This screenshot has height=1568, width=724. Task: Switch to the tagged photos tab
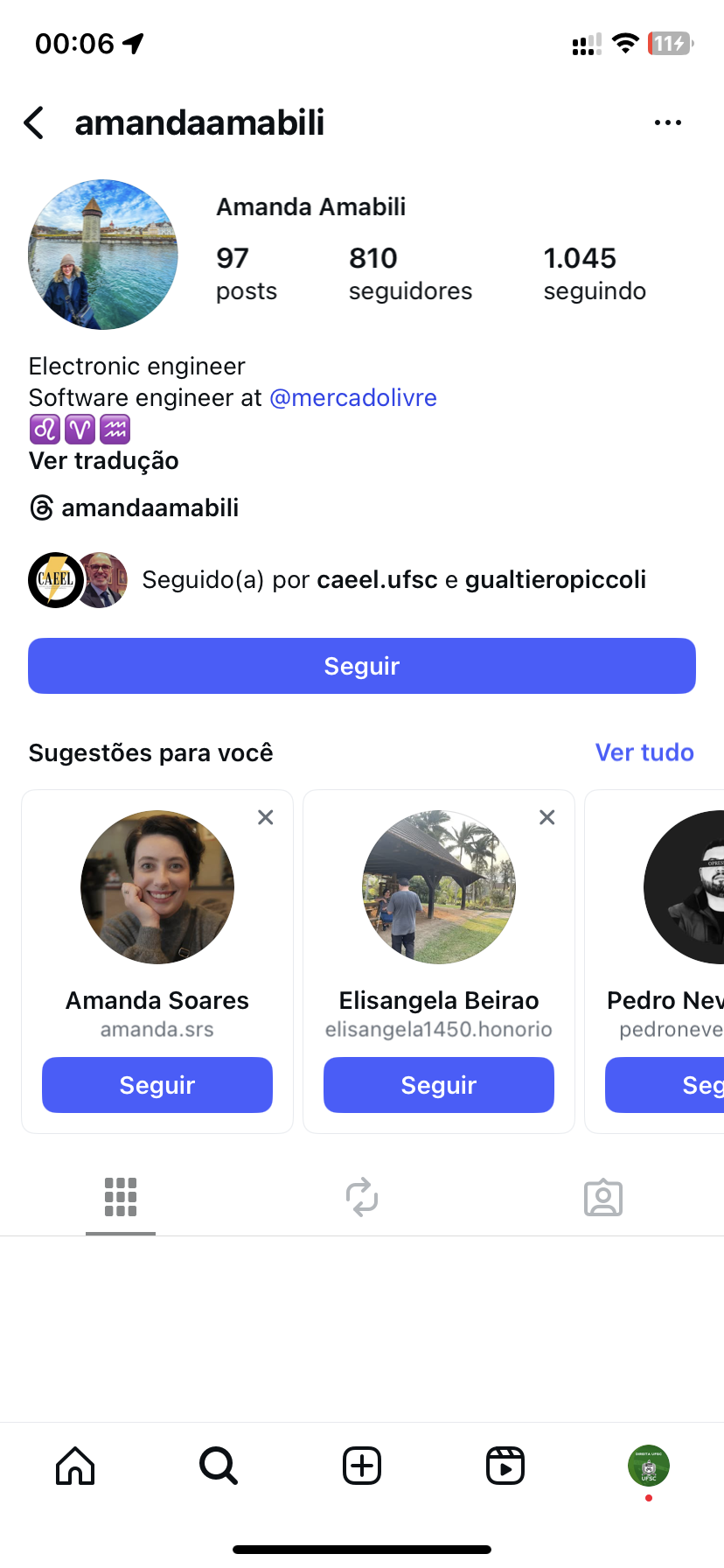coord(603,1198)
